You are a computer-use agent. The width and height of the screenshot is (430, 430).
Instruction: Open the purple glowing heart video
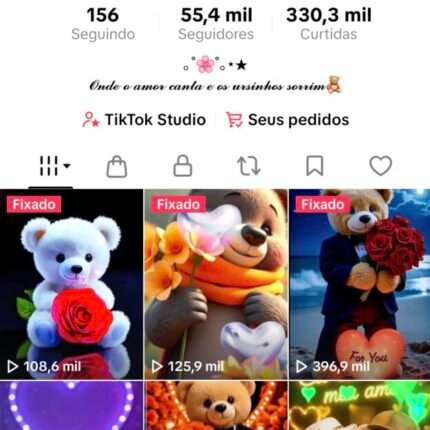[71, 406]
